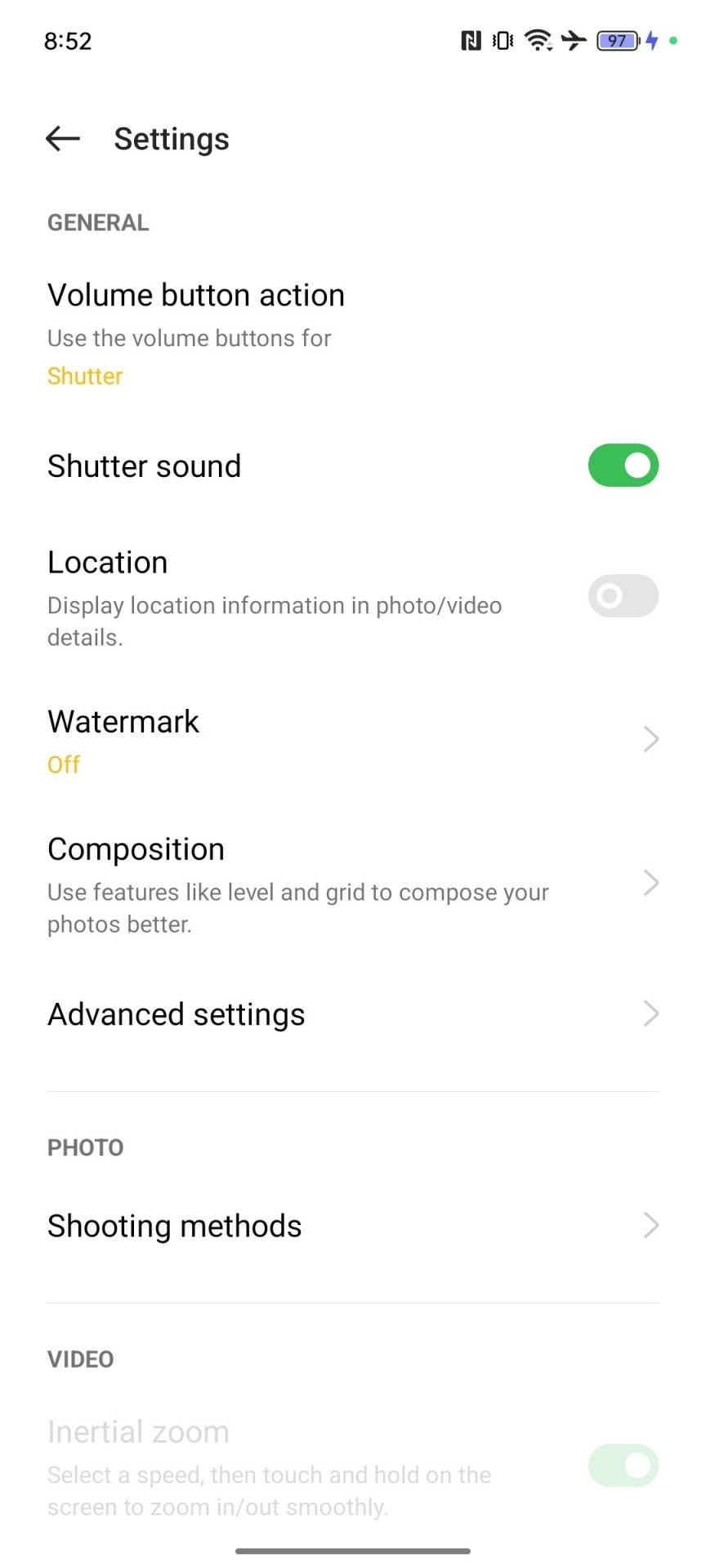Turn off the Shutter sound switch
Screen dimensions: 706x1568
pos(623,465)
